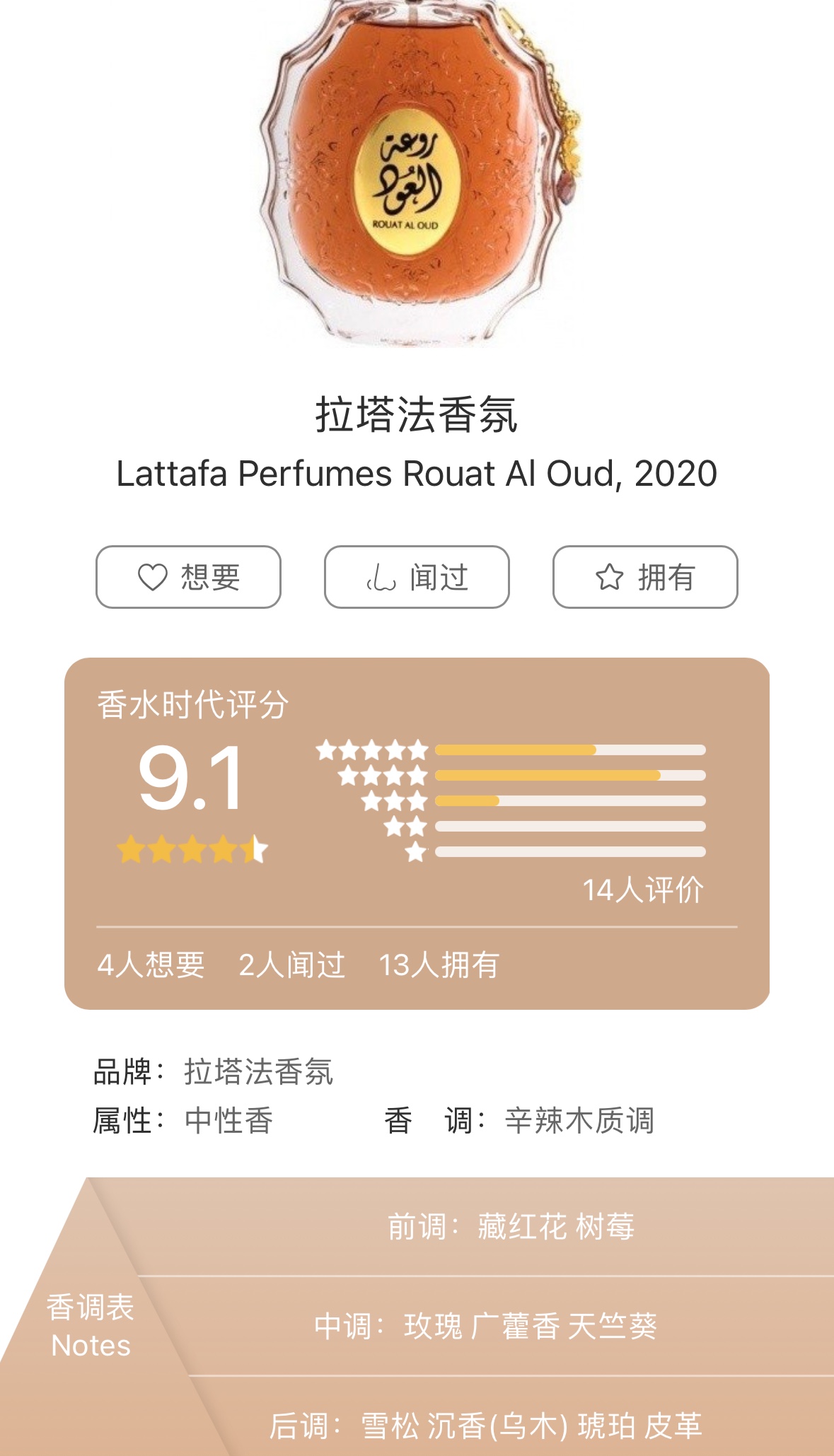Open the 藏红花 top note
This screenshot has height=1456, width=834.
(x=522, y=1227)
